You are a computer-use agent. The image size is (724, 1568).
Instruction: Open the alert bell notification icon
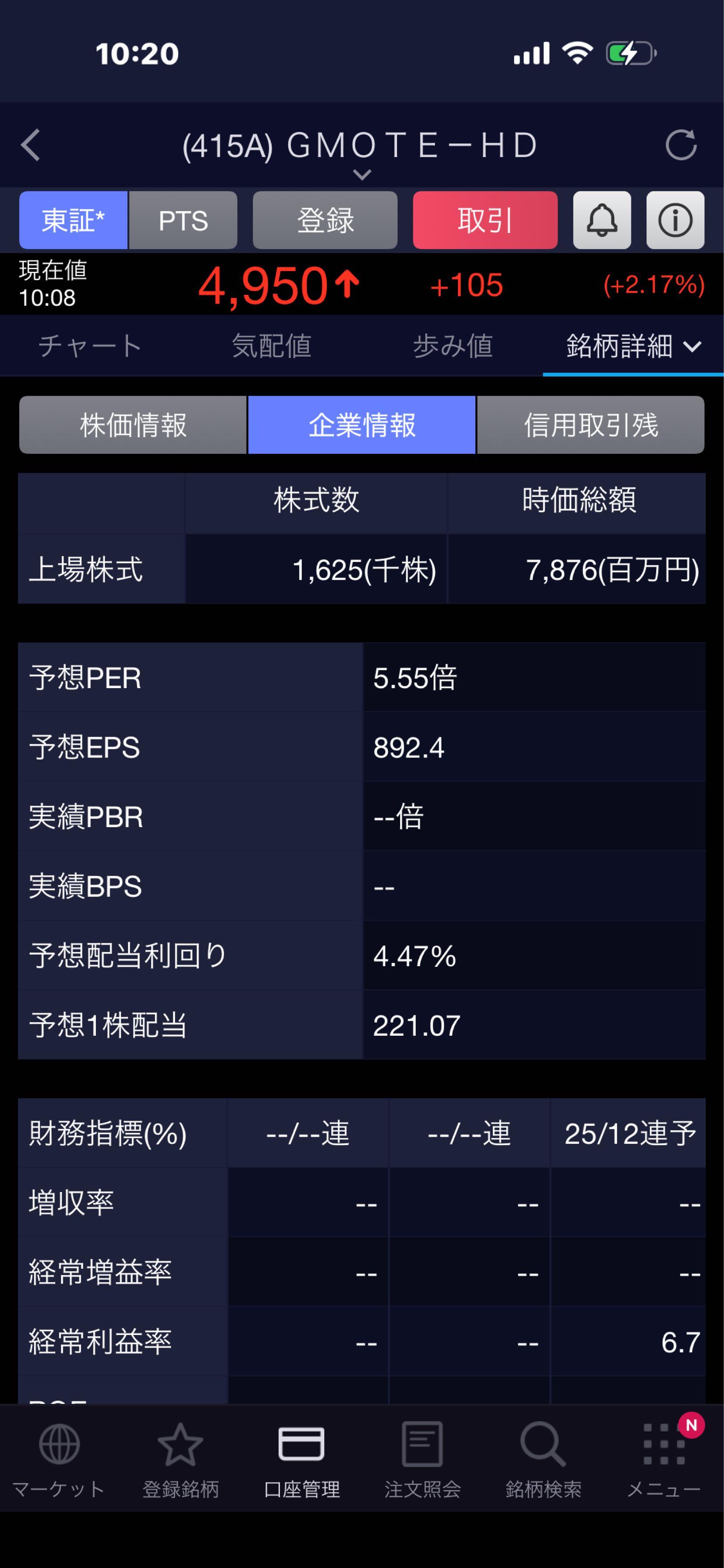[602, 220]
